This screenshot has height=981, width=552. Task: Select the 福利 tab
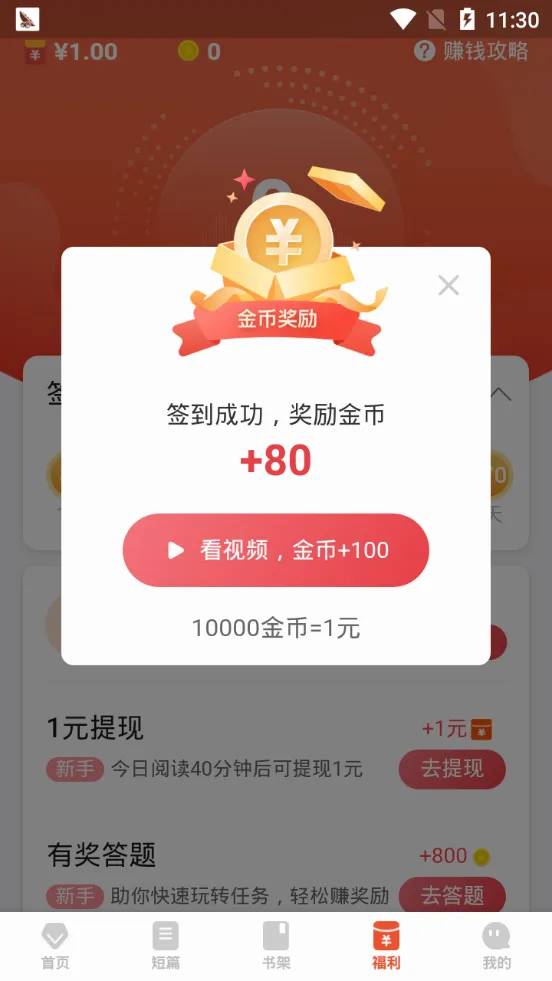(386, 946)
